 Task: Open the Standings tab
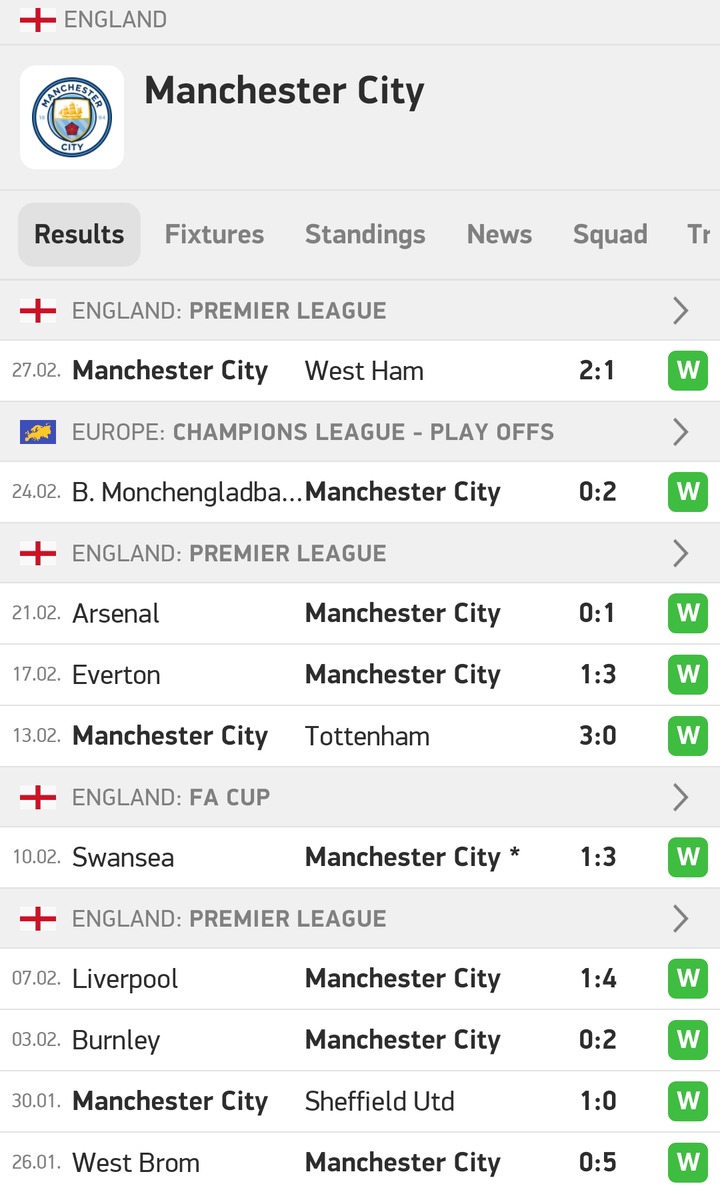(365, 234)
